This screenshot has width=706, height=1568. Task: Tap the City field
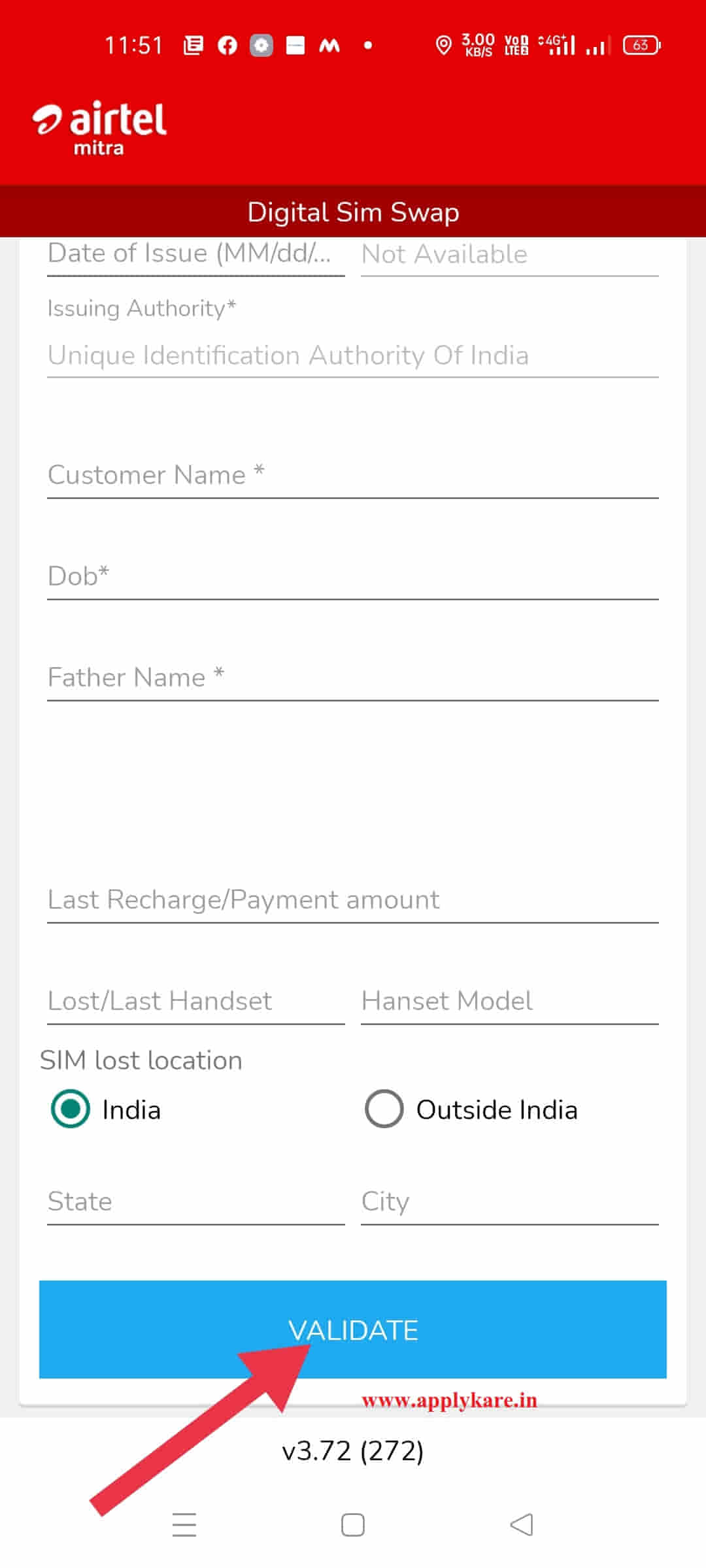pyautogui.click(x=510, y=1201)
